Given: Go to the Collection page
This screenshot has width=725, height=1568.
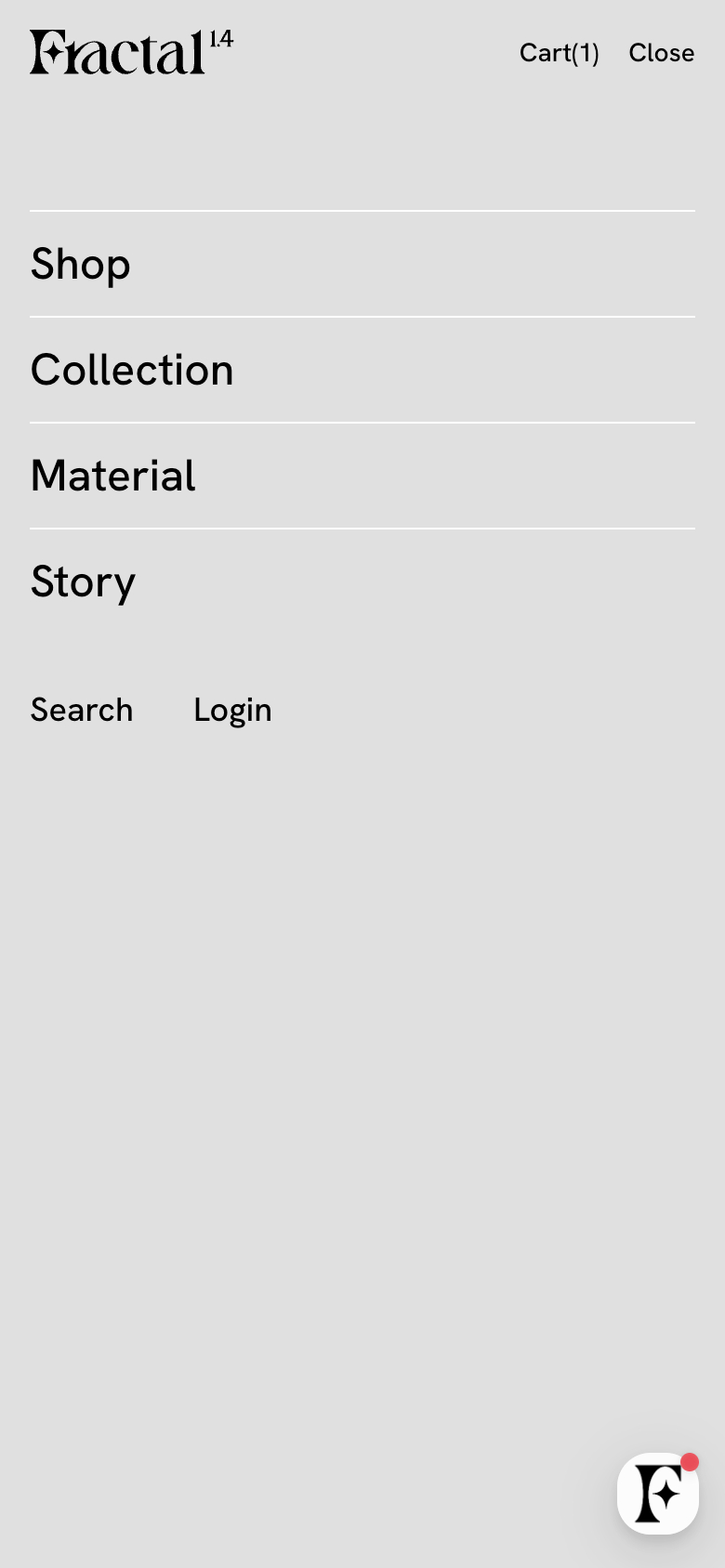Looking at the screenshot, I should point(132,371).
